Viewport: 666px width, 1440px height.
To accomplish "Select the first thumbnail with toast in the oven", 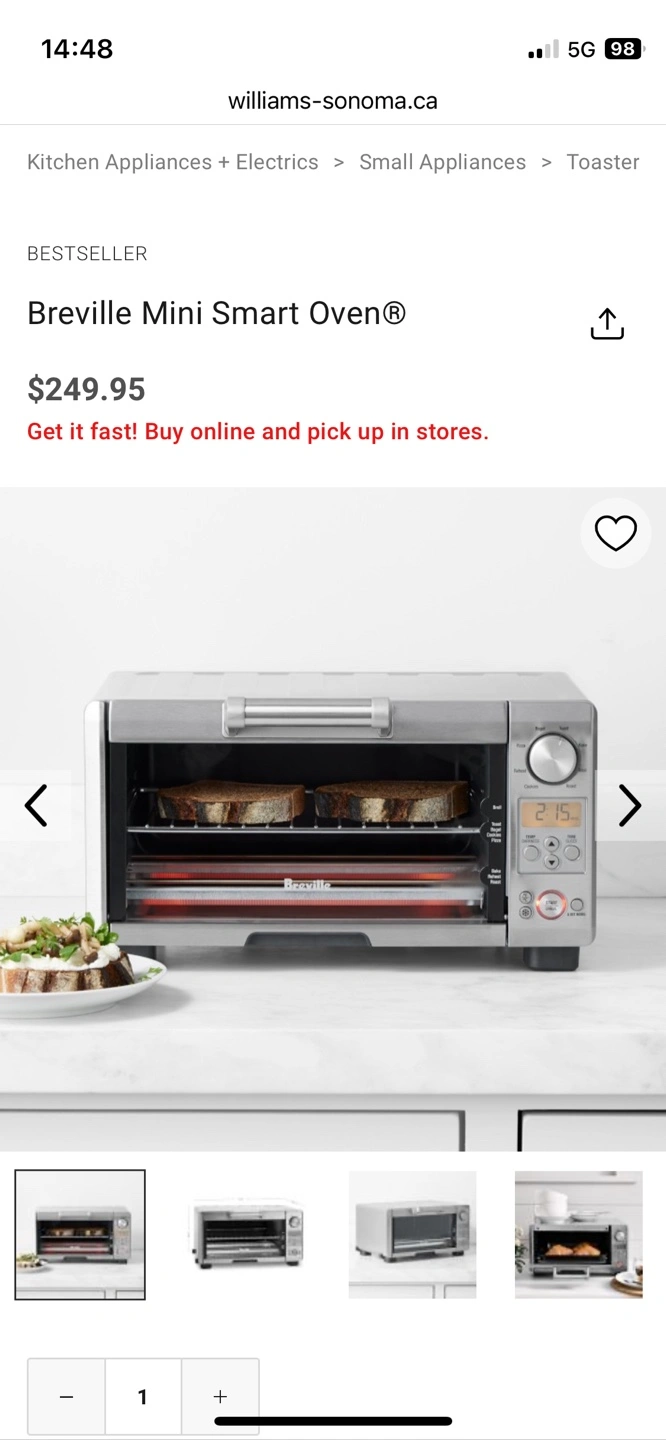I will [80, 1235].
